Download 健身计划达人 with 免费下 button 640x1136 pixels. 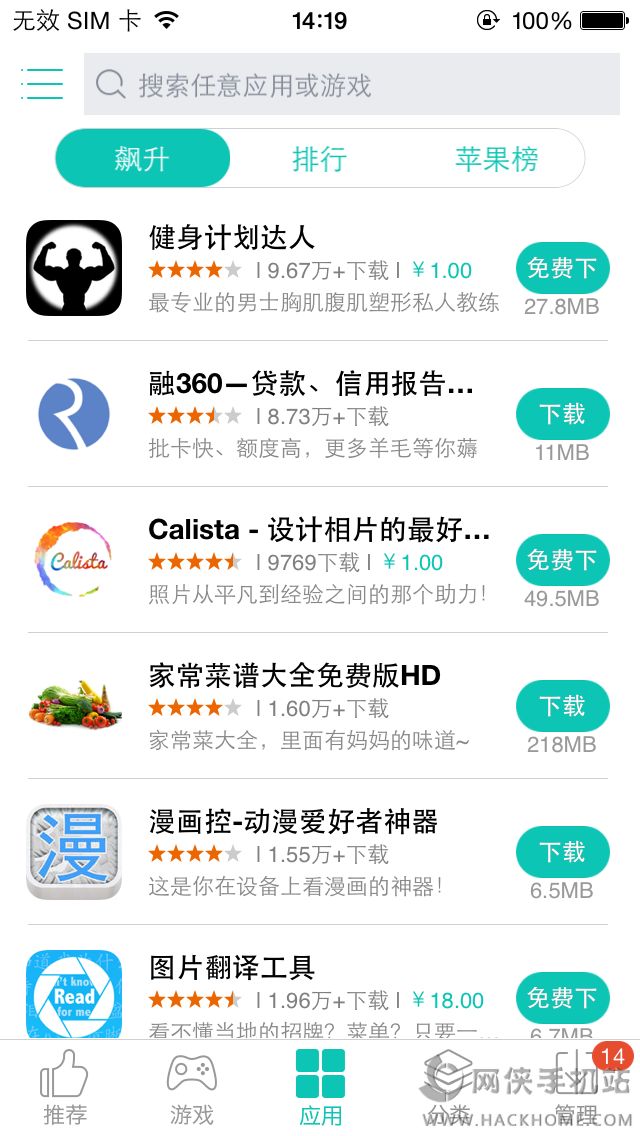tap(562, 268)
